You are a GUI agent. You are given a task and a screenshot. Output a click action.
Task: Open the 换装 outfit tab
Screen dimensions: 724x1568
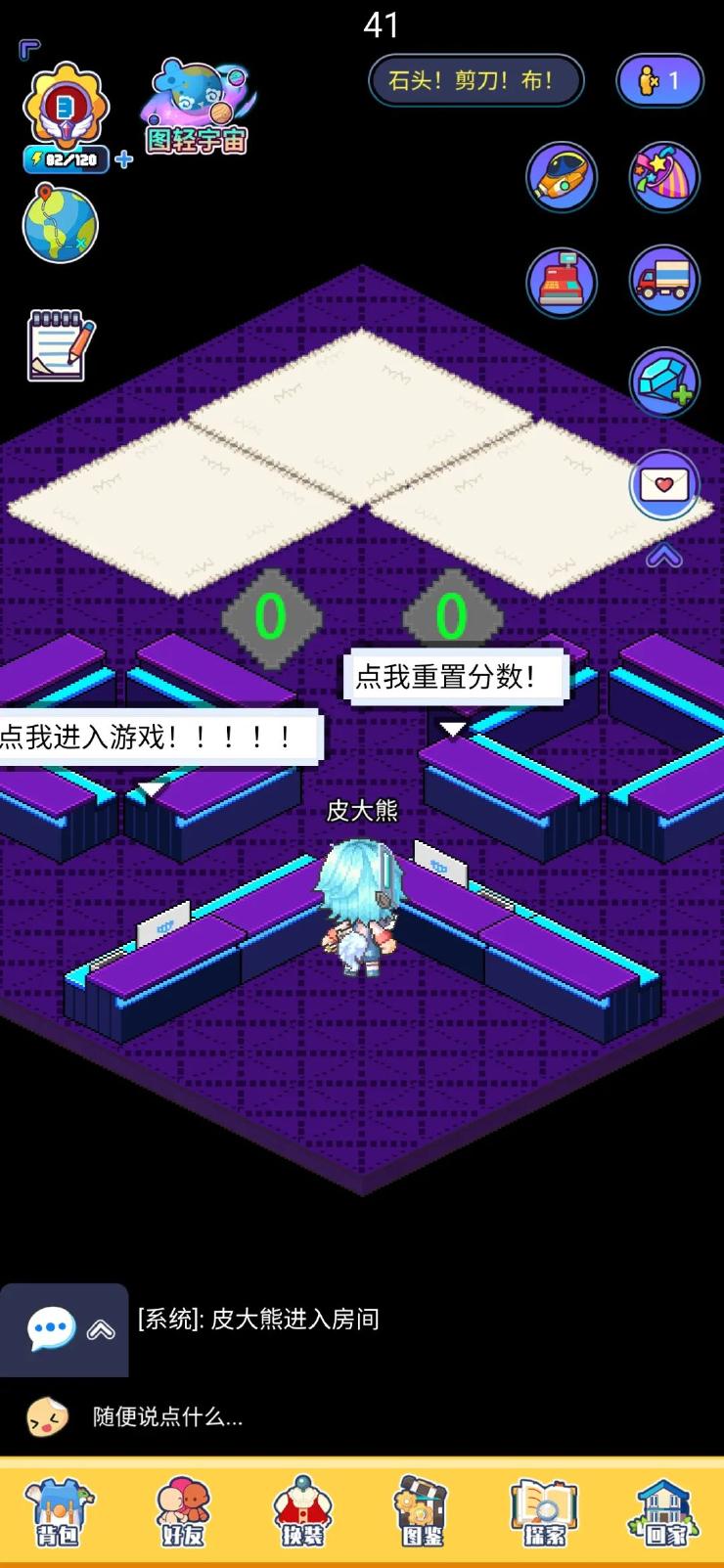click(x=302, y=1512)
